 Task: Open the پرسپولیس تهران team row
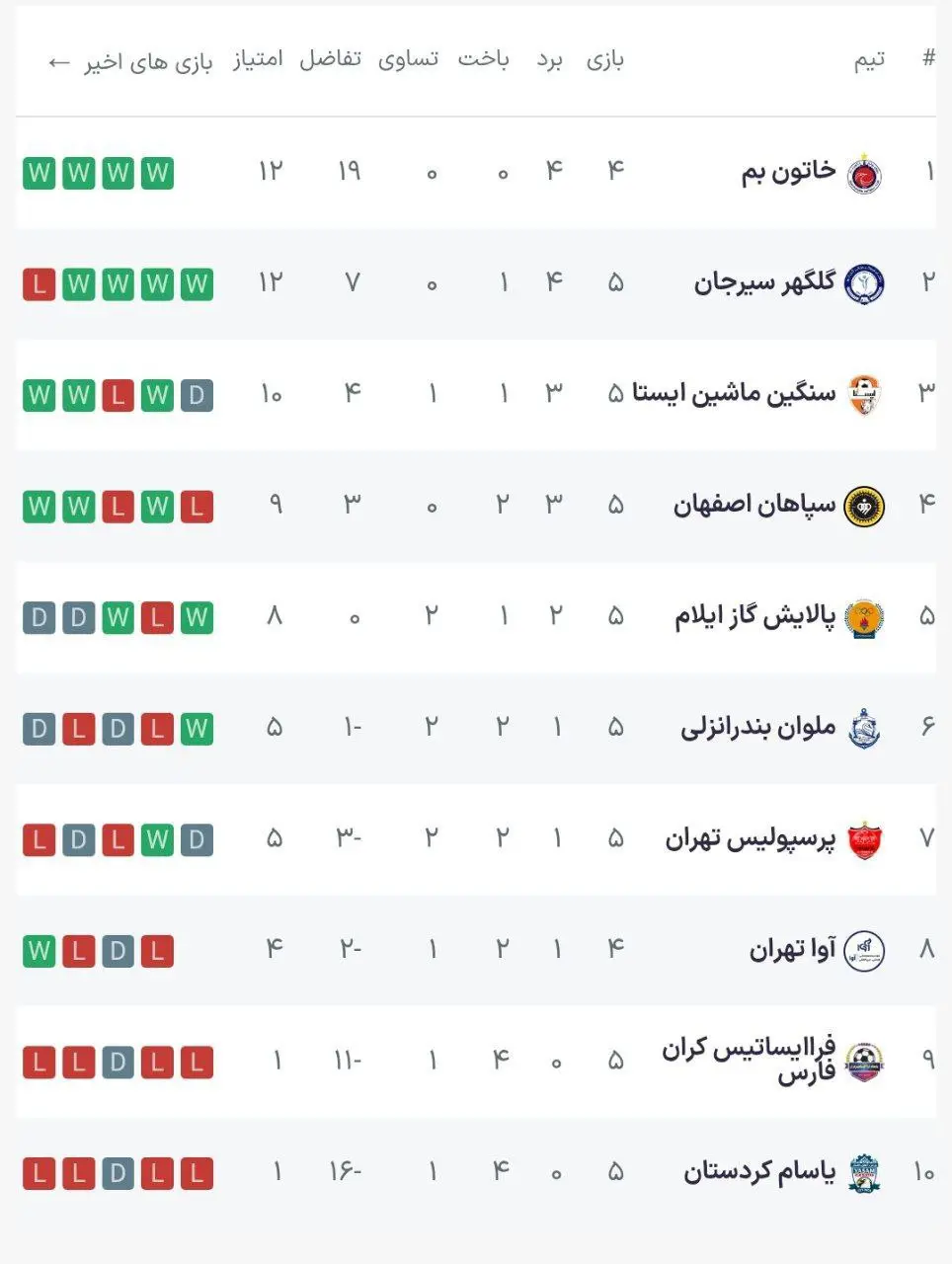[x=750, y=839]
